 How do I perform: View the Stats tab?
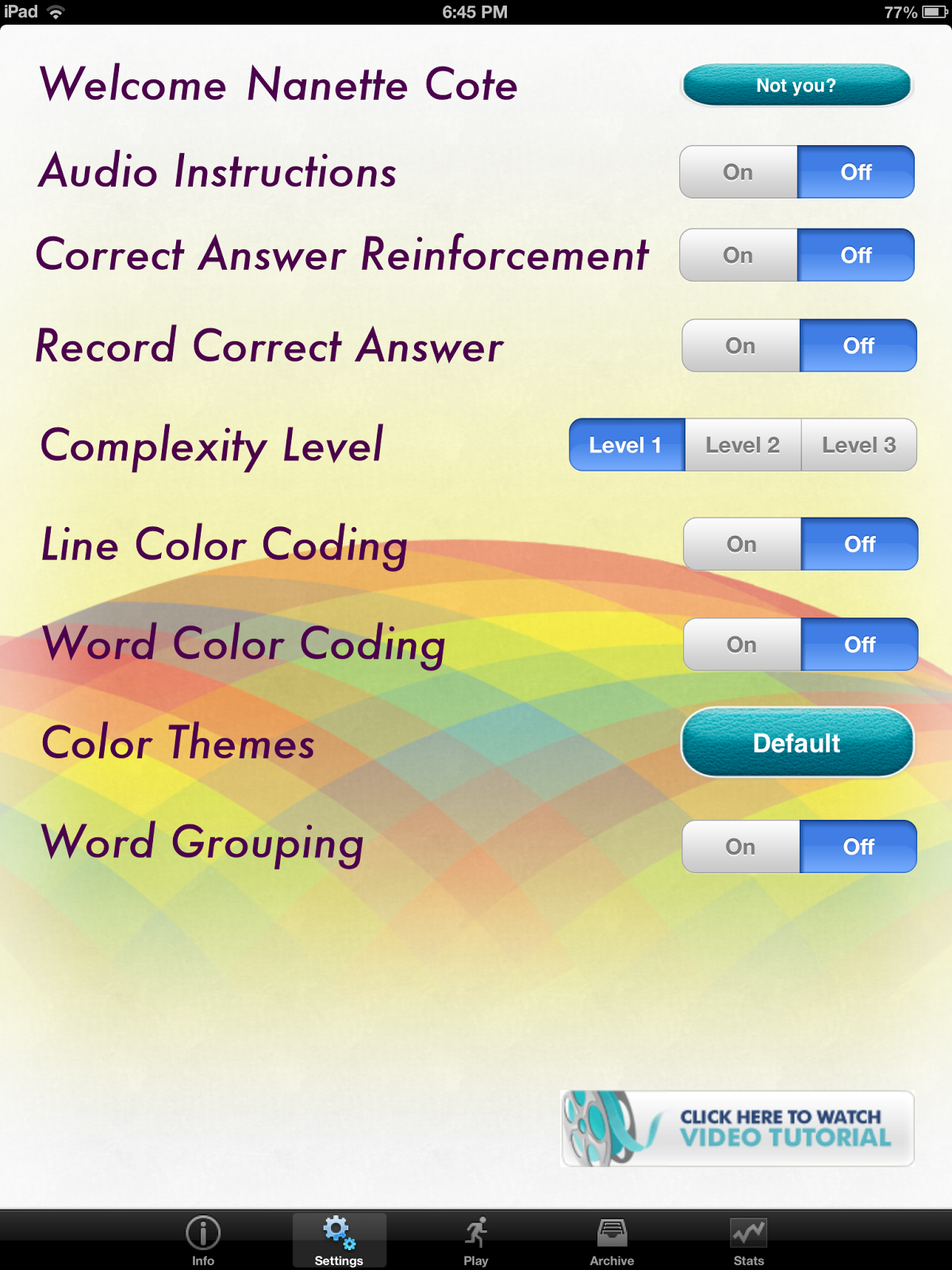click(x=748, y=1241)
